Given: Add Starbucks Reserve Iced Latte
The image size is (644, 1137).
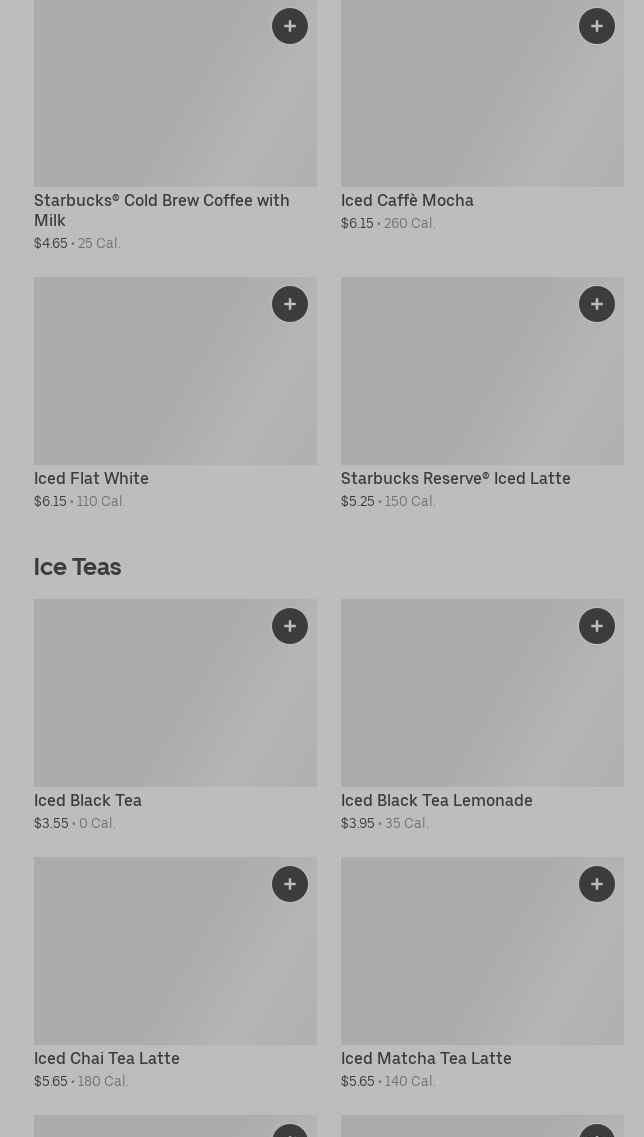Looking at the screenshot, I should pos(597,304).
